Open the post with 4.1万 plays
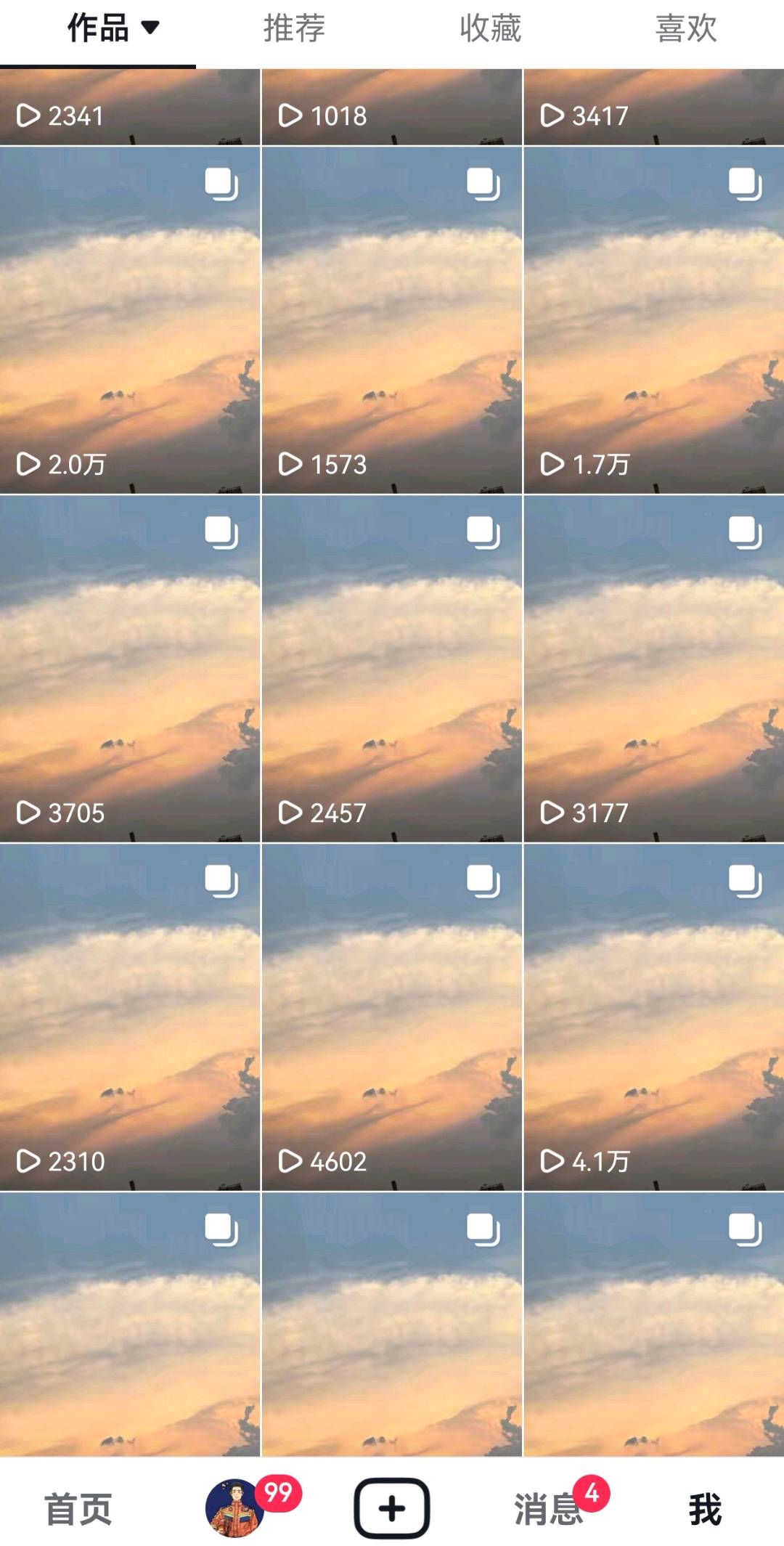Image resolution: width=784 pixels, height=1546 pixels. tap(653, 1017)
